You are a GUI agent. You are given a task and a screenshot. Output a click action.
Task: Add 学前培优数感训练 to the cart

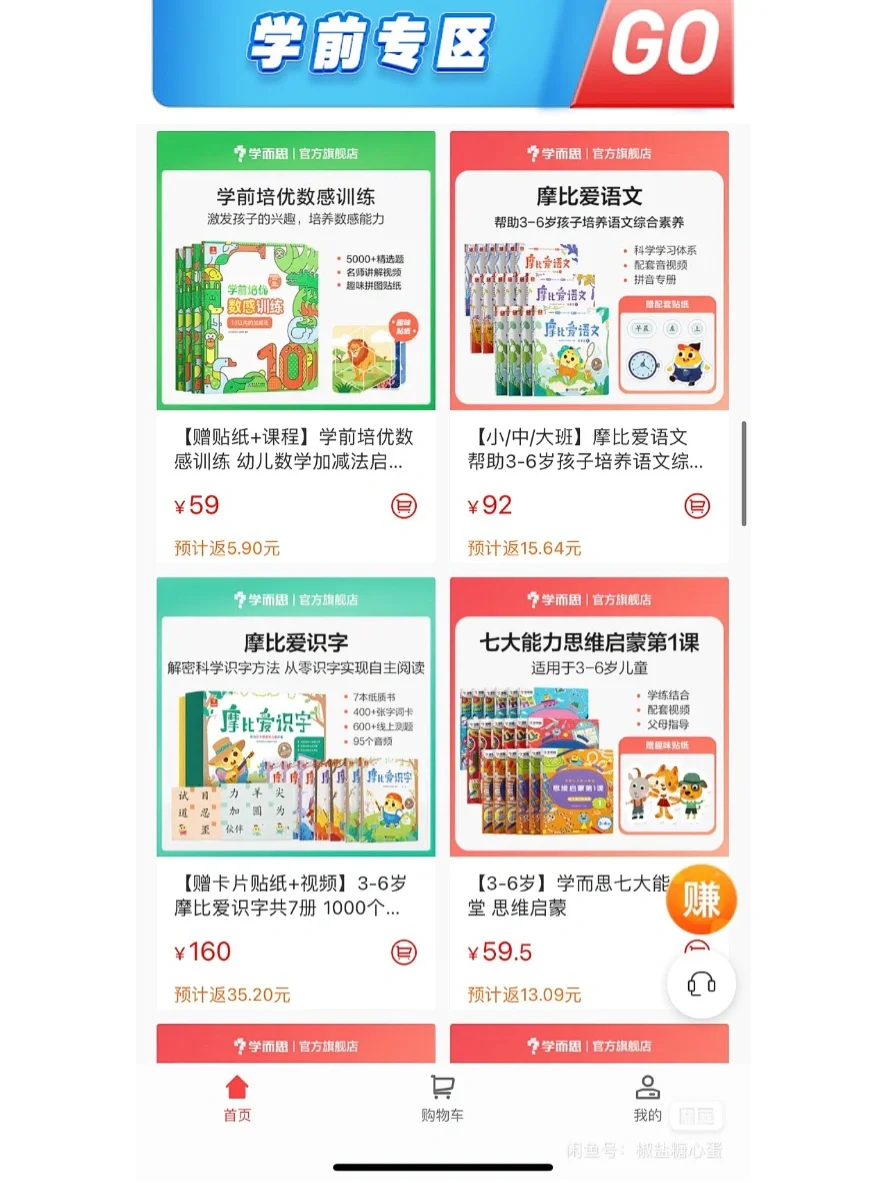tap(403, 506)
